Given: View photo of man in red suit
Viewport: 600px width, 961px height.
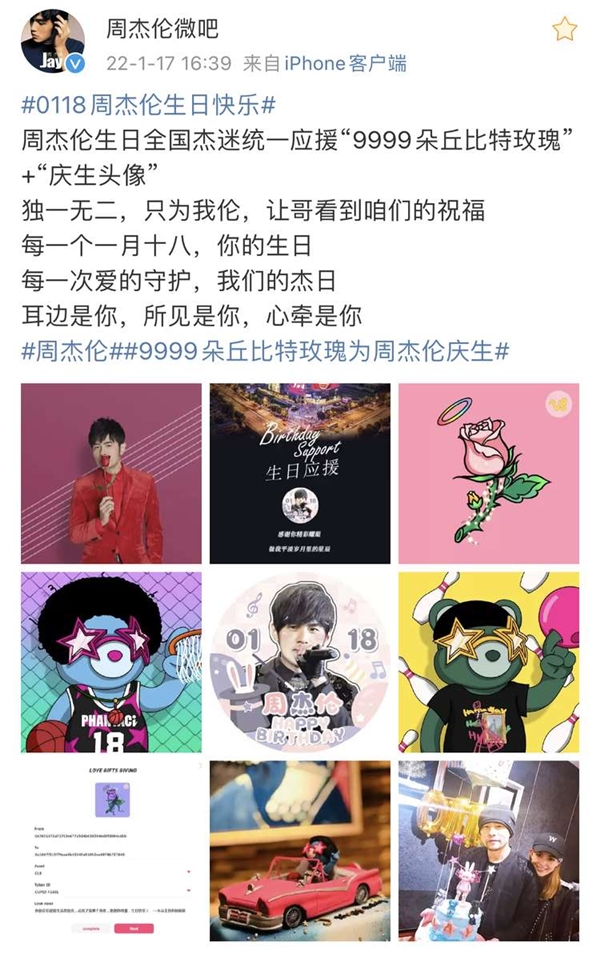Looking at the screenshot, I should tap(111, 473).
